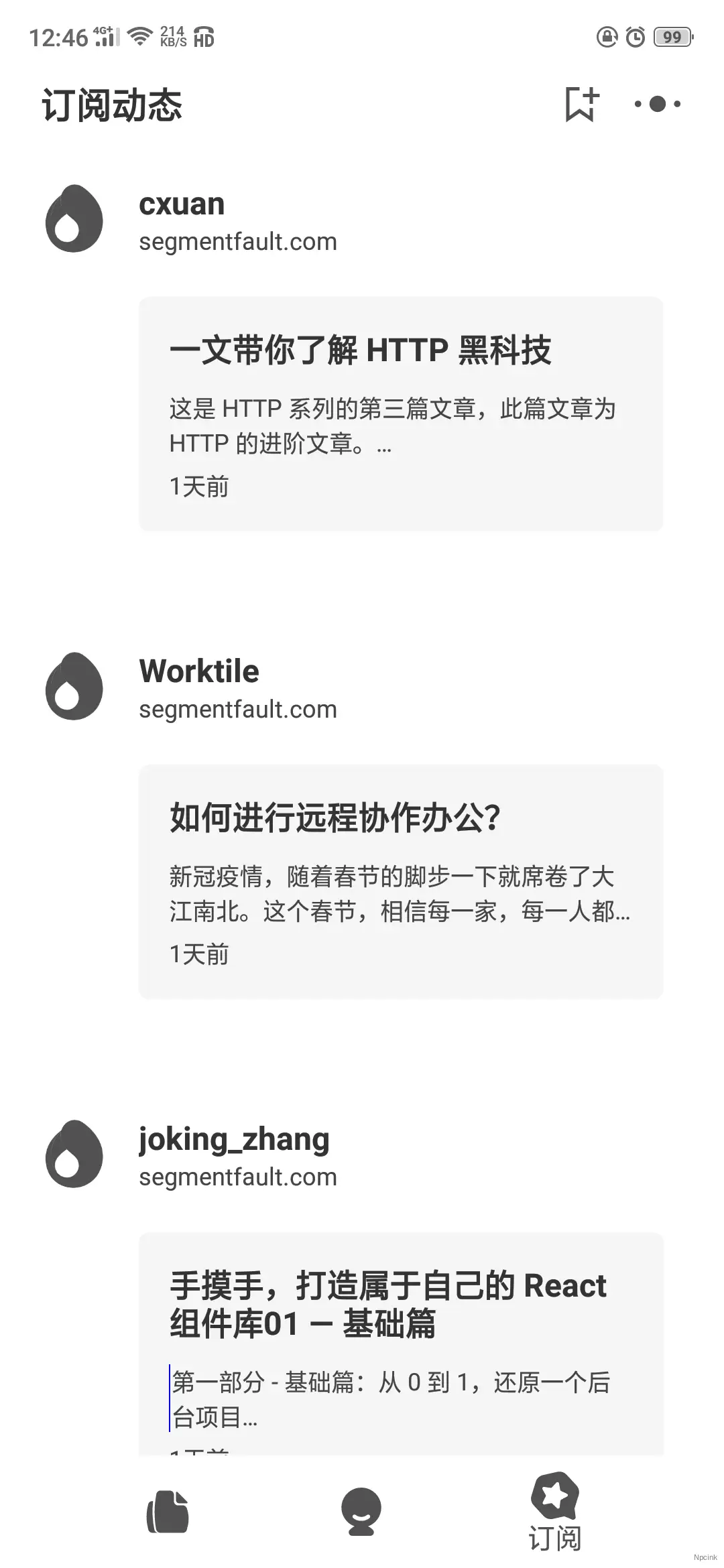Open article 如何进行远程协作办公?
Screen dimensions: 724x1568
click(x=400, y=881)
